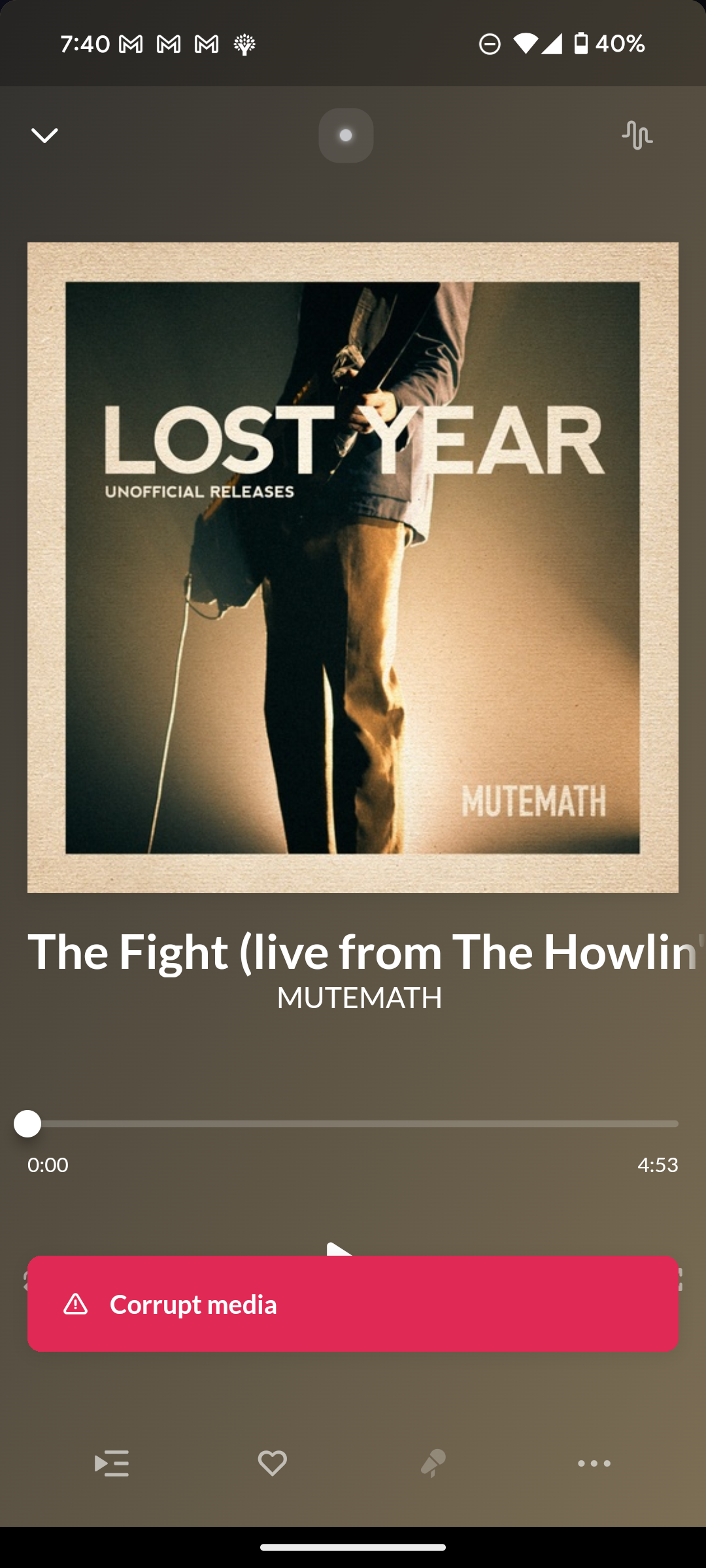
Task: Open the sound waveform settings icon
Action: click(x=637, y=135)
